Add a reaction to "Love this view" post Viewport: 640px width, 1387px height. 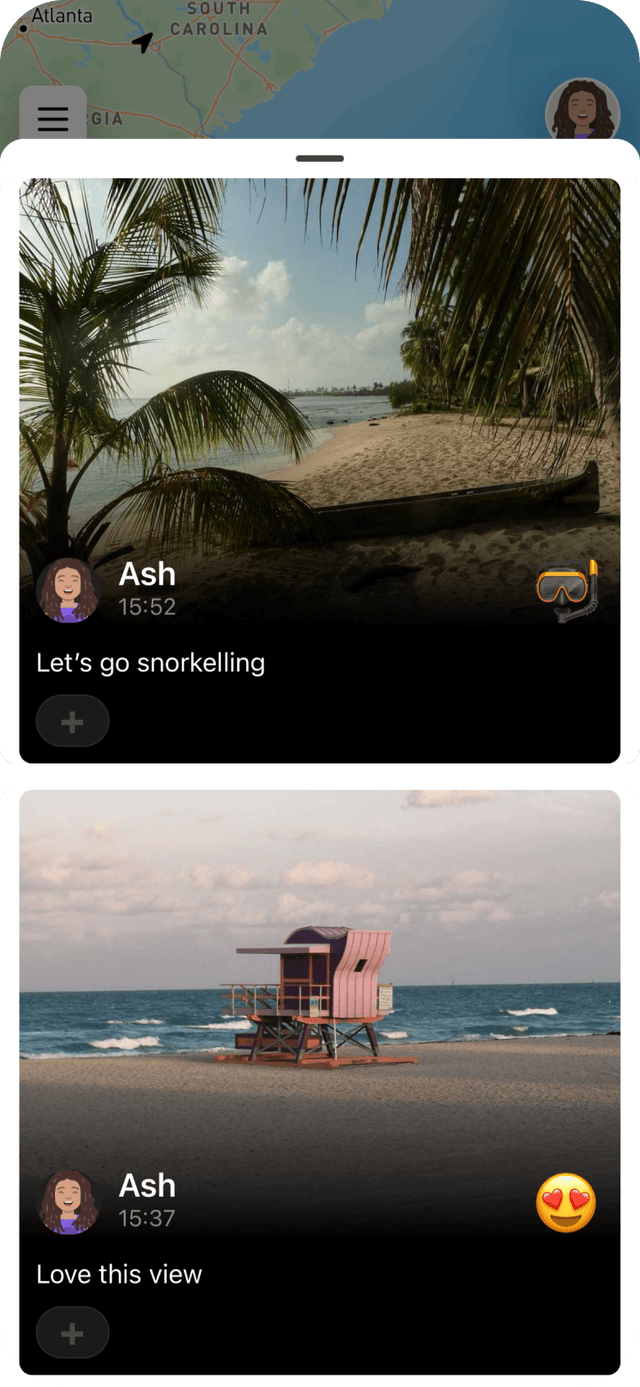72,1332
